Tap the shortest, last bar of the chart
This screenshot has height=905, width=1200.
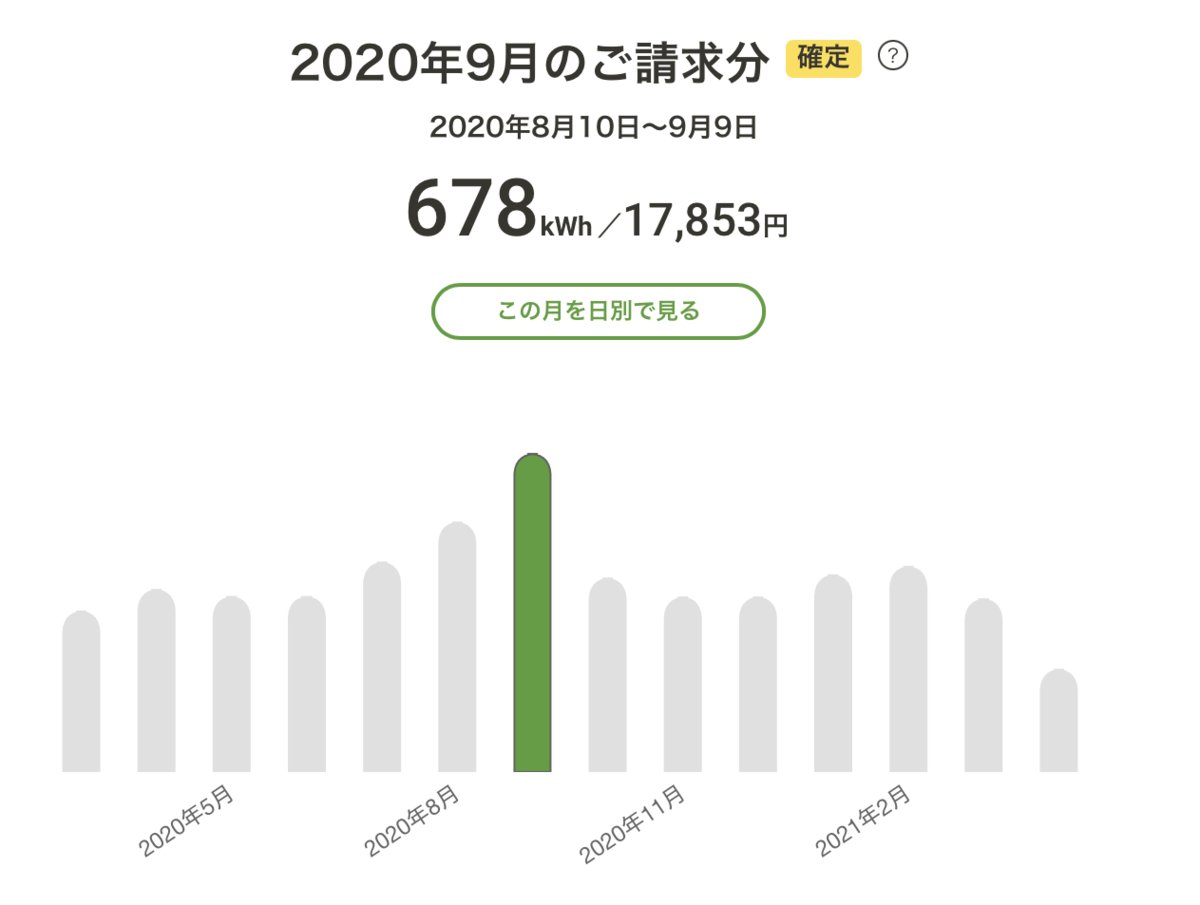[x=1059, y=720]
